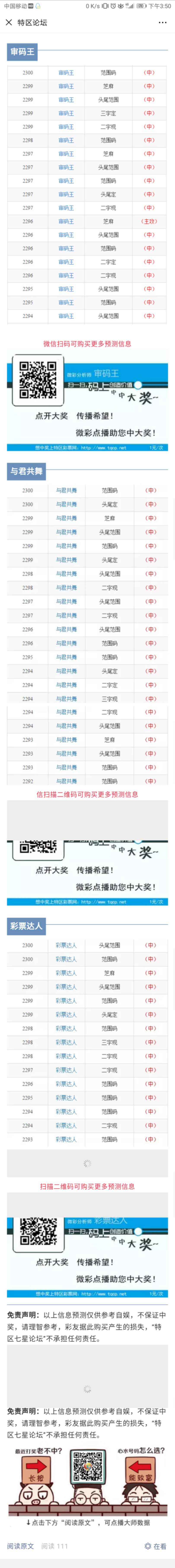Open the three-dot overflow menu
Image resolution: width=175 pixels, height=1568 pixels.
(162, 23)
